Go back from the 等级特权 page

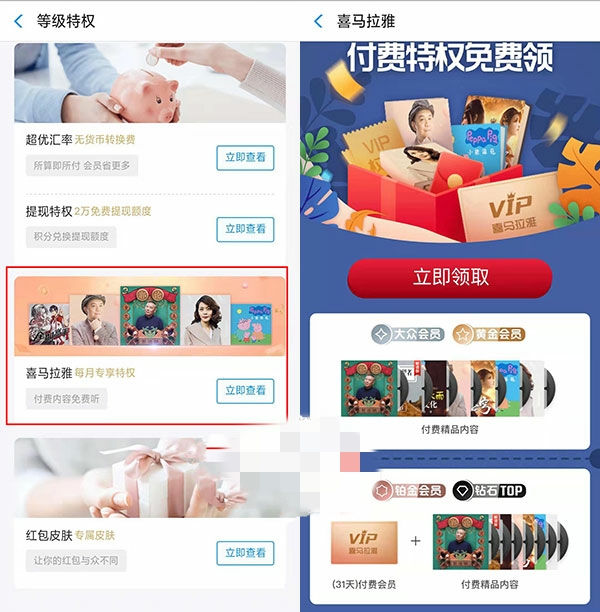(x=19, y=21)
